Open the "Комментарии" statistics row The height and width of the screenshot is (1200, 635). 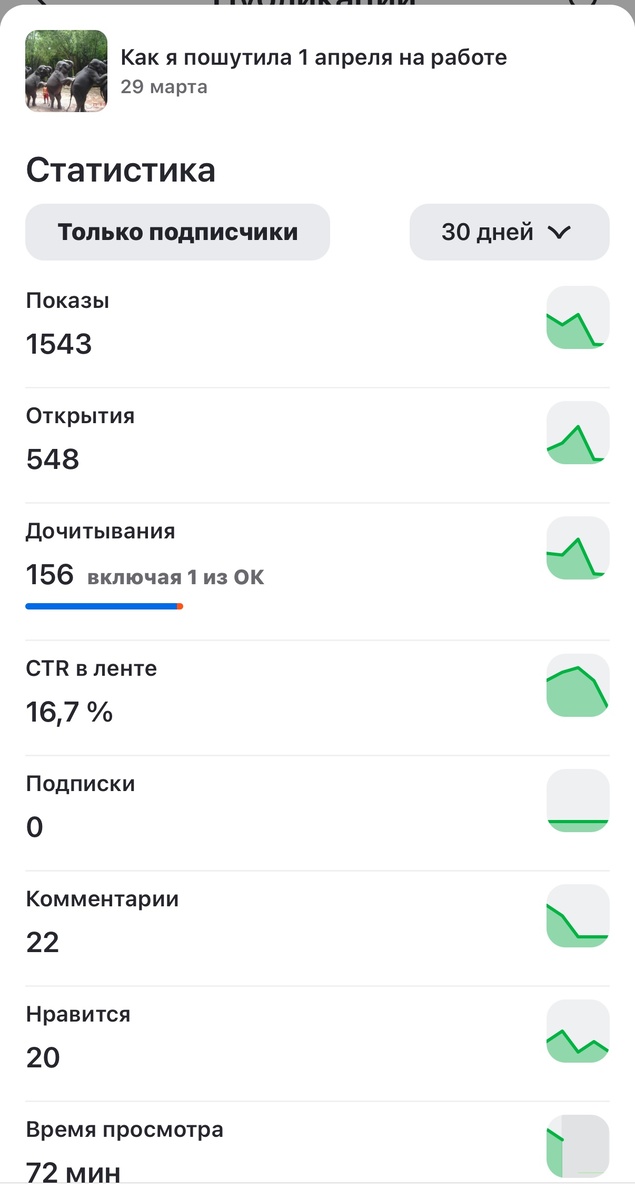(316, 921)
